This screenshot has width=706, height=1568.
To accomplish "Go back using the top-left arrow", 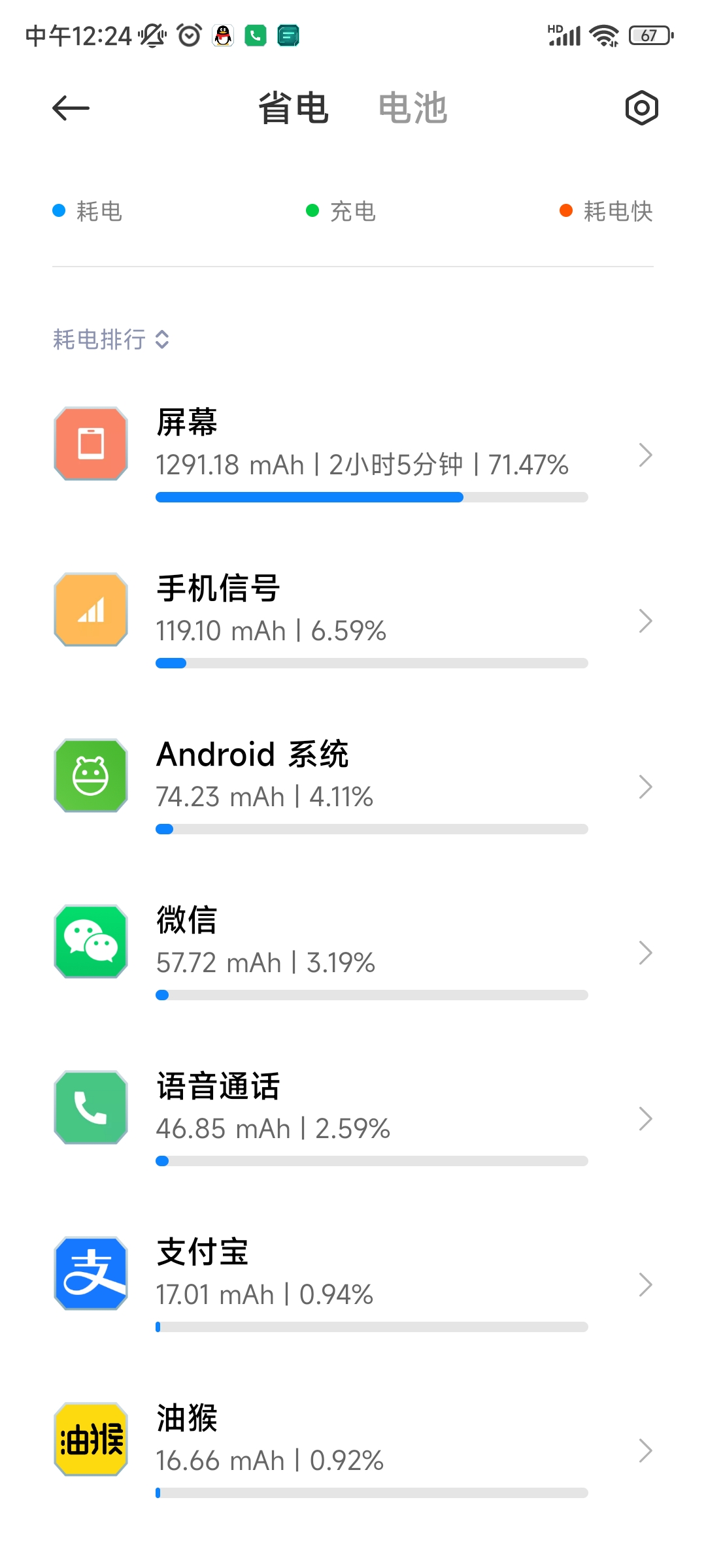I will [71, 108].
